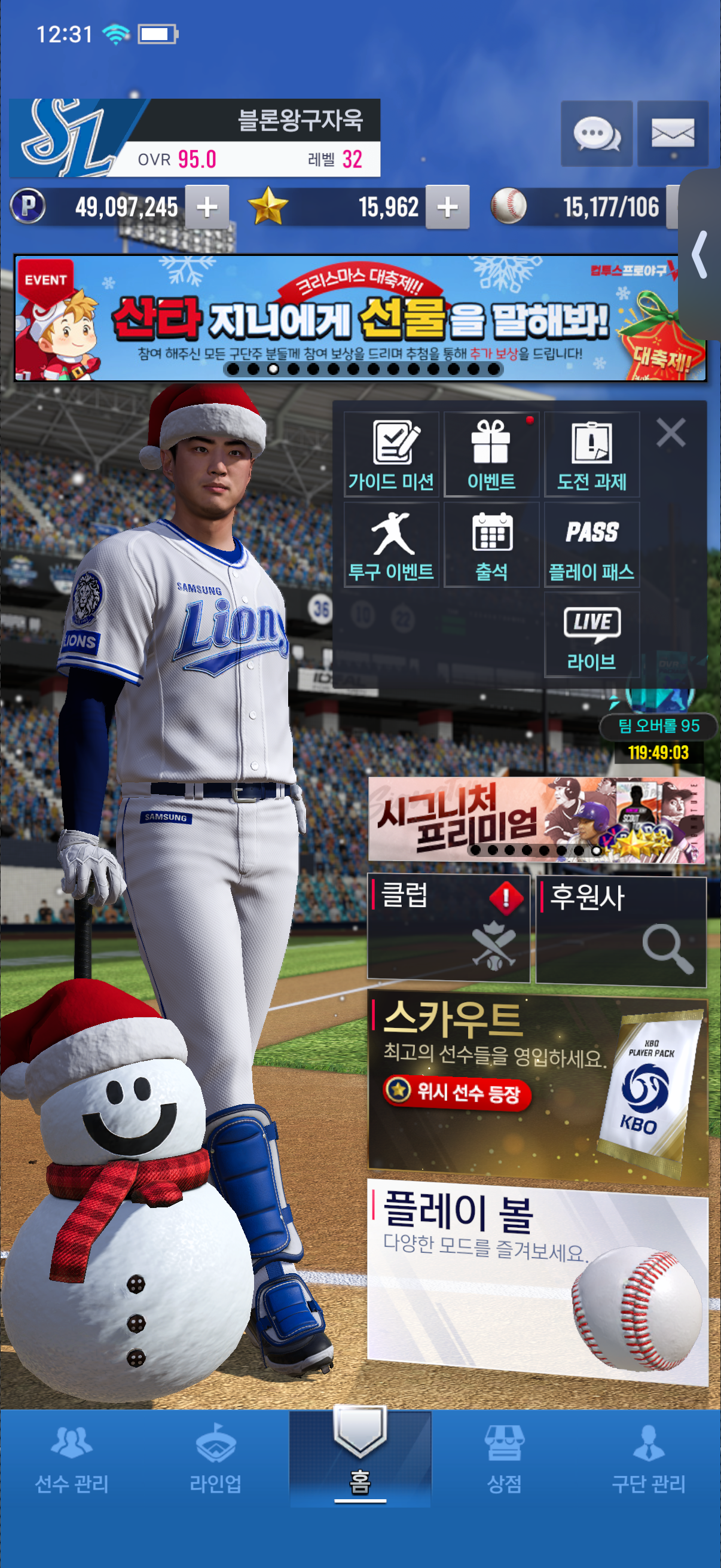This screenshot has height=1568, width=721.
Task: Open 라이브
Action: click(x=591, y=635)
